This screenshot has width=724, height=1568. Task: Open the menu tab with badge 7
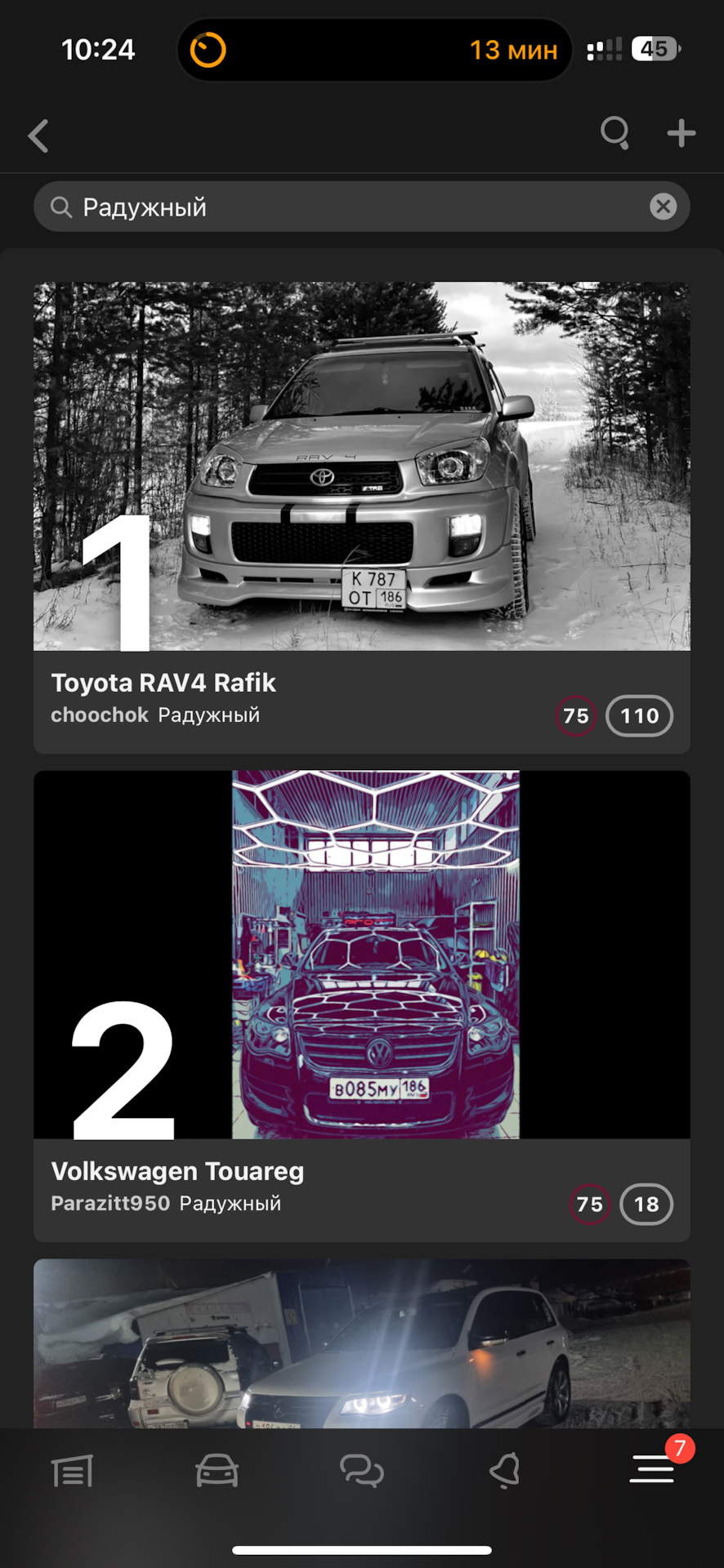tap(651, 1469)
